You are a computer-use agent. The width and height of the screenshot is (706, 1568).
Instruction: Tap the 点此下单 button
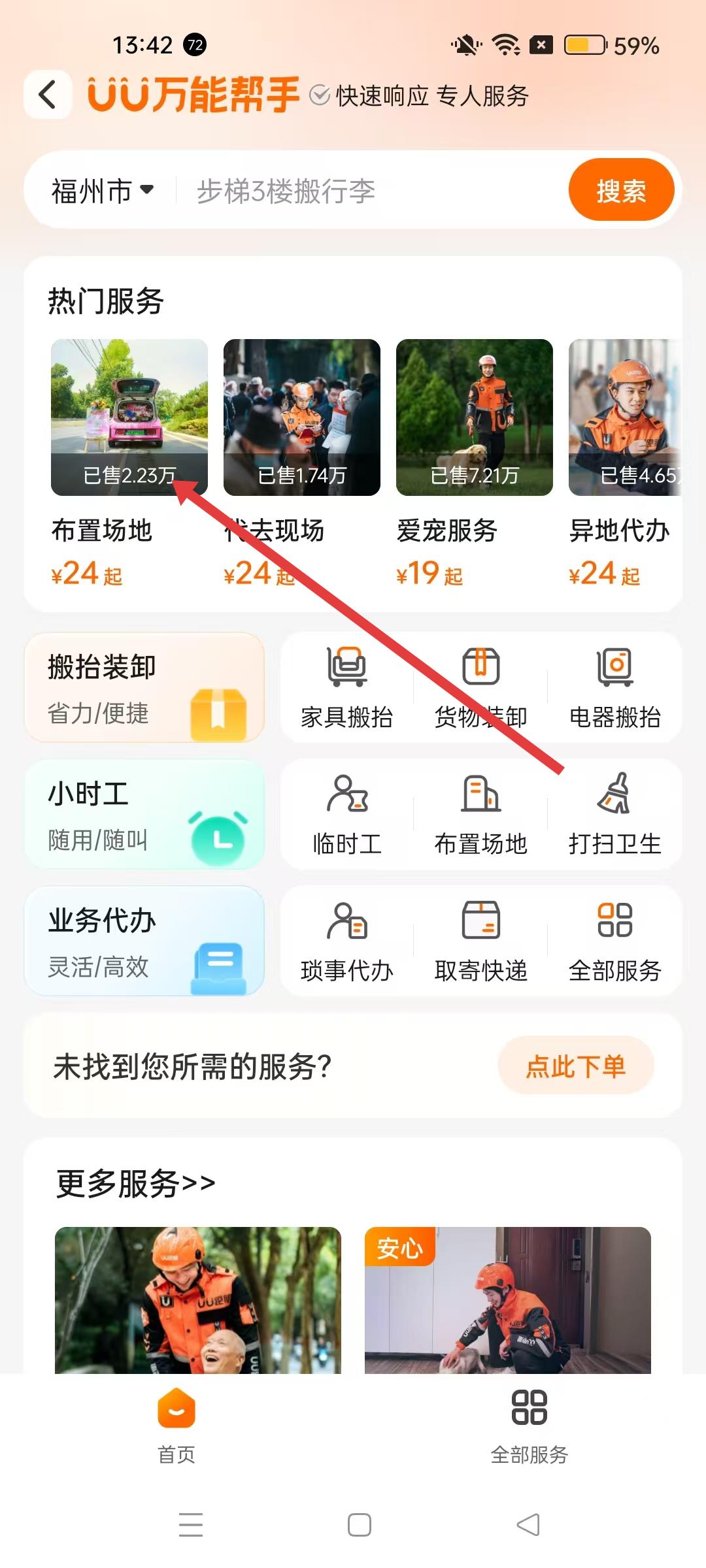coord(575,1066)
